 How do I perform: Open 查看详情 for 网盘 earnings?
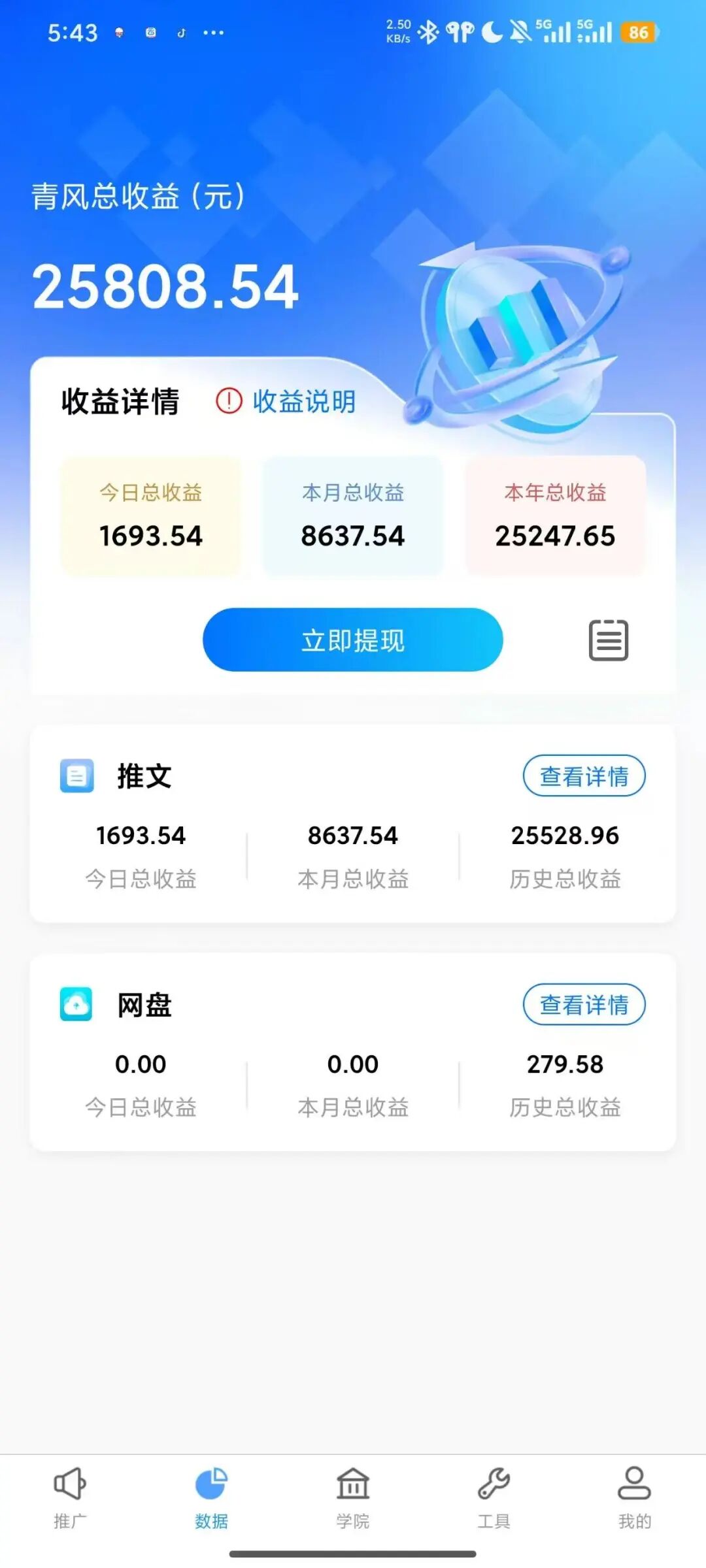584,1005
